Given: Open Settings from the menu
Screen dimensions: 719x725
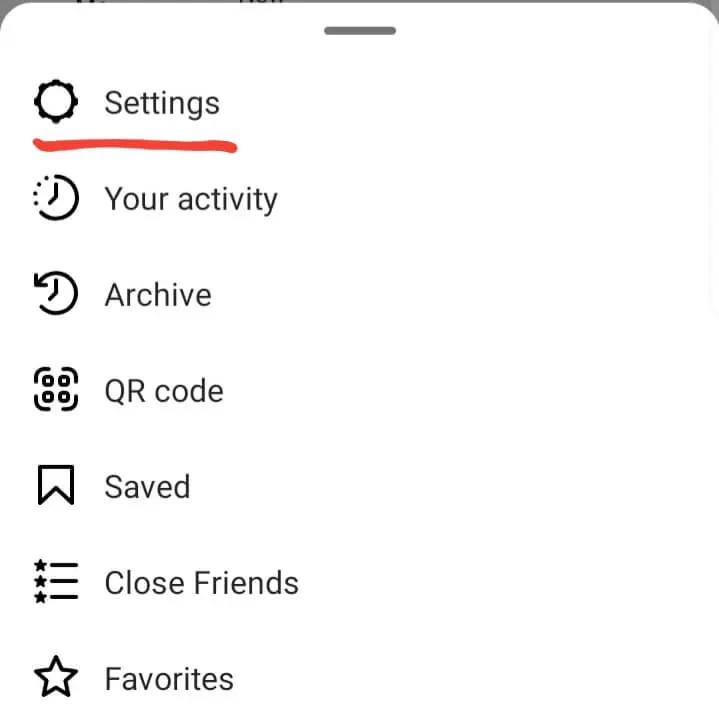Looking at the screenshot, I should pyautogui.click(x=160, y=103).
